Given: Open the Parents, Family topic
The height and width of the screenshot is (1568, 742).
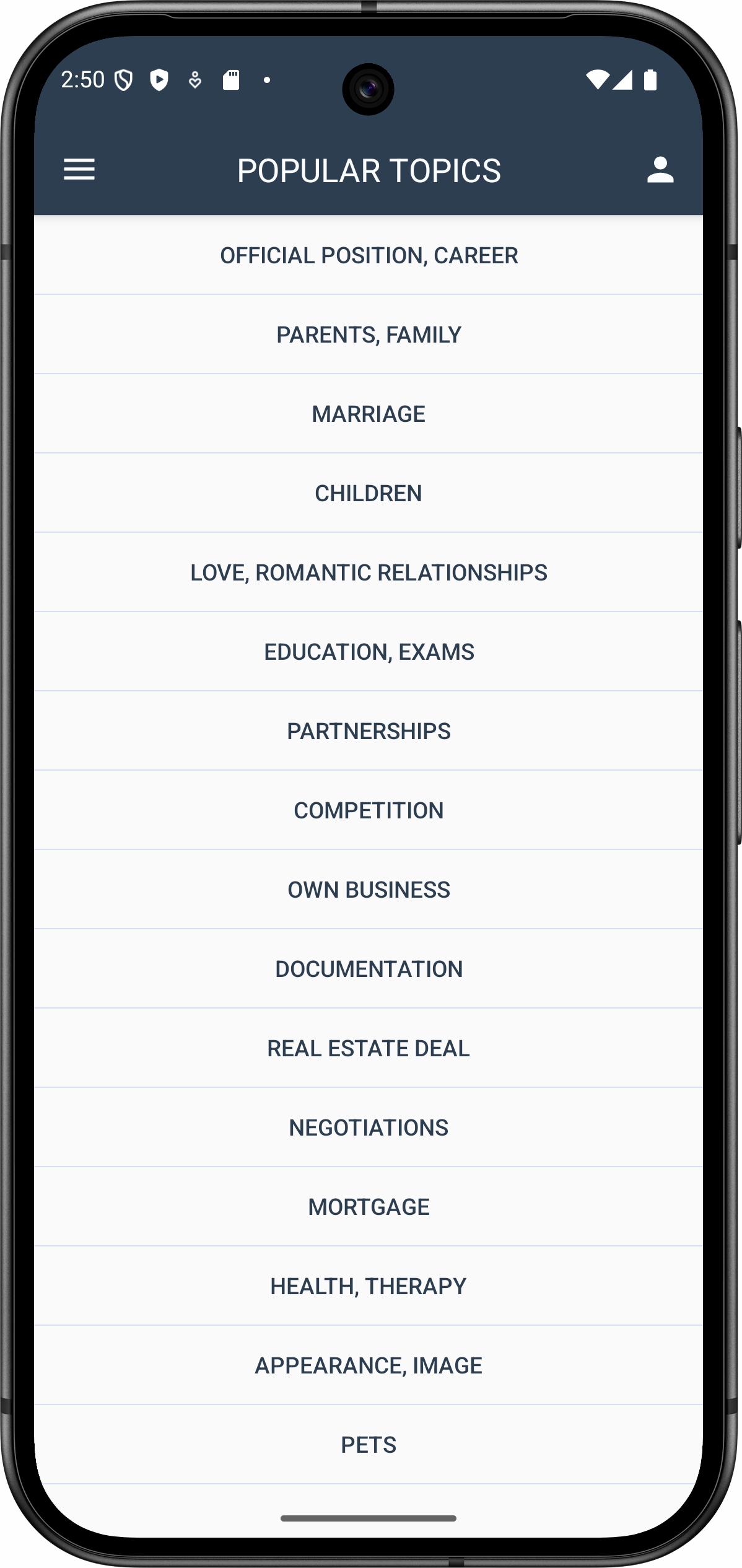Looking at the screenshot, I should [x=369, y=335].
